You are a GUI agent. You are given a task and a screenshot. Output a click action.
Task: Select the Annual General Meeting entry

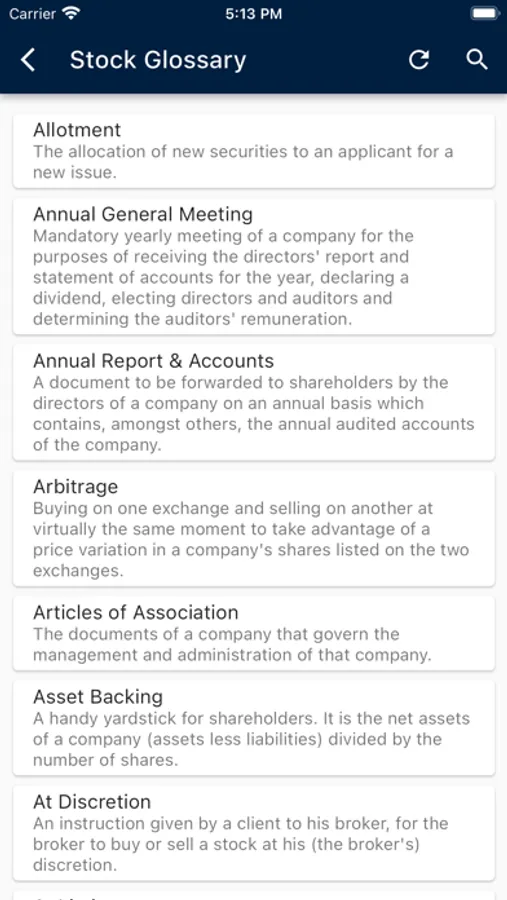point(254,266)
